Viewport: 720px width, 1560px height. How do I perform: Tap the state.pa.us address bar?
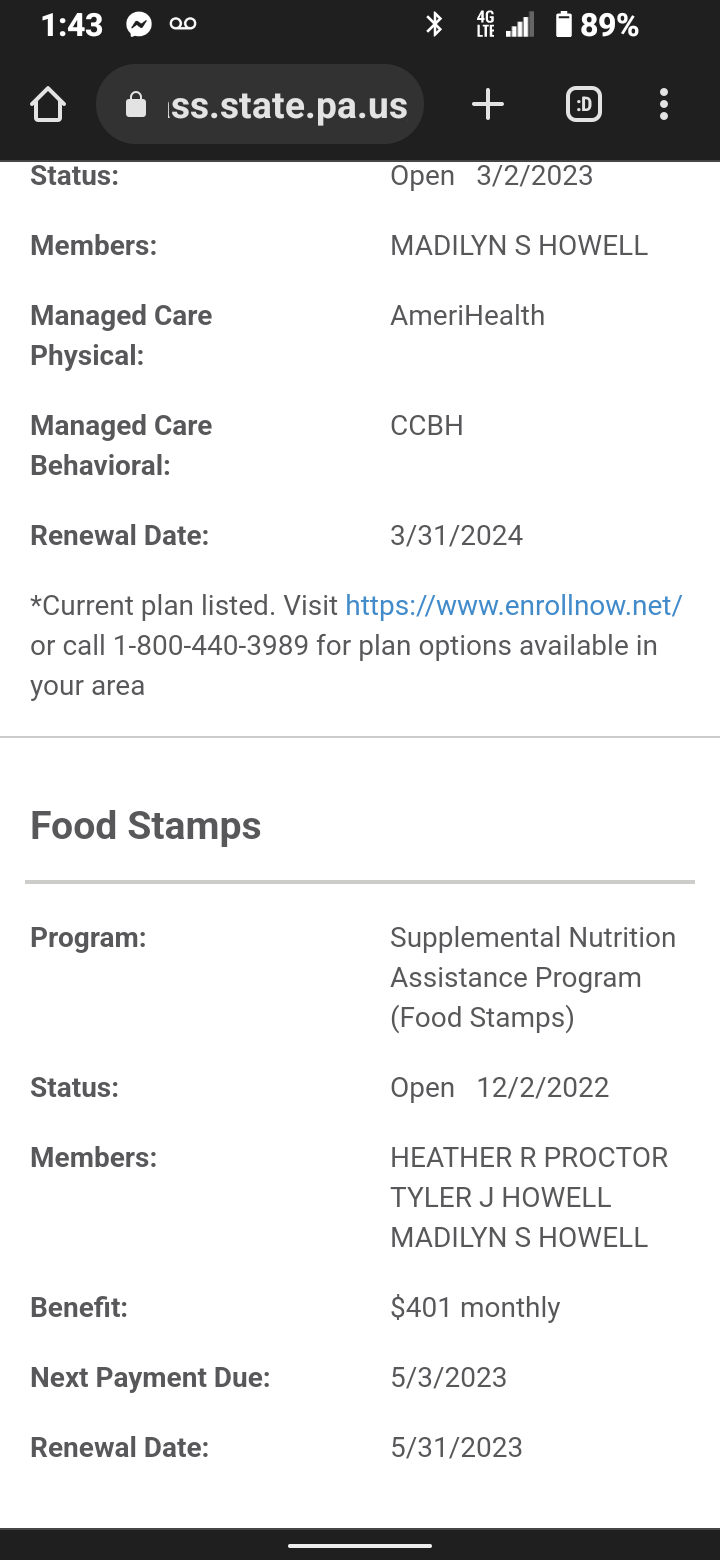pos(260,105)
